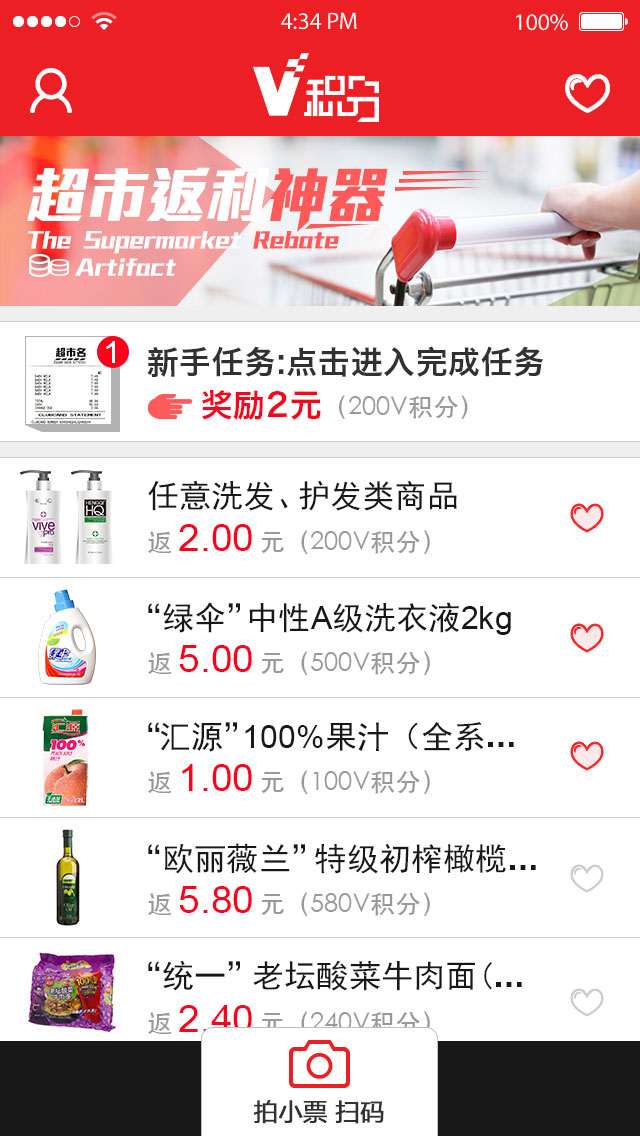Viewport: 640px width, 1136px height.
Task: Tap 拍小票 扫码 camera button
Action: click(319, 1085)
